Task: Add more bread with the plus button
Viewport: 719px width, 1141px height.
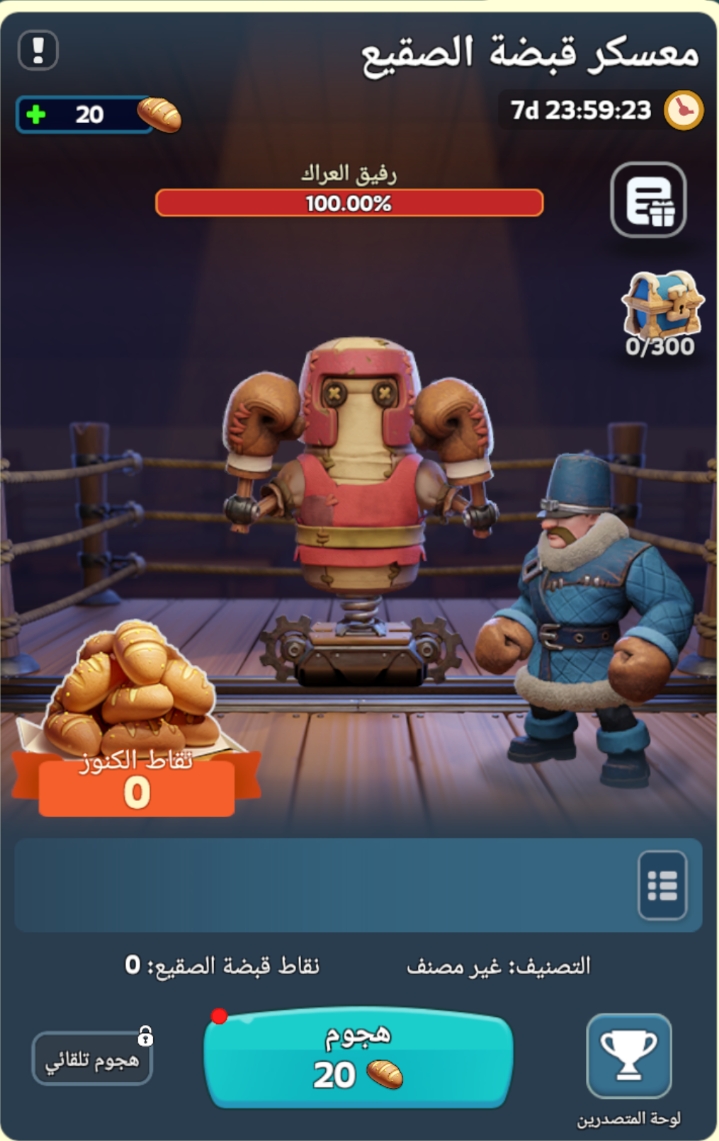Action: [x=36, y=115]
